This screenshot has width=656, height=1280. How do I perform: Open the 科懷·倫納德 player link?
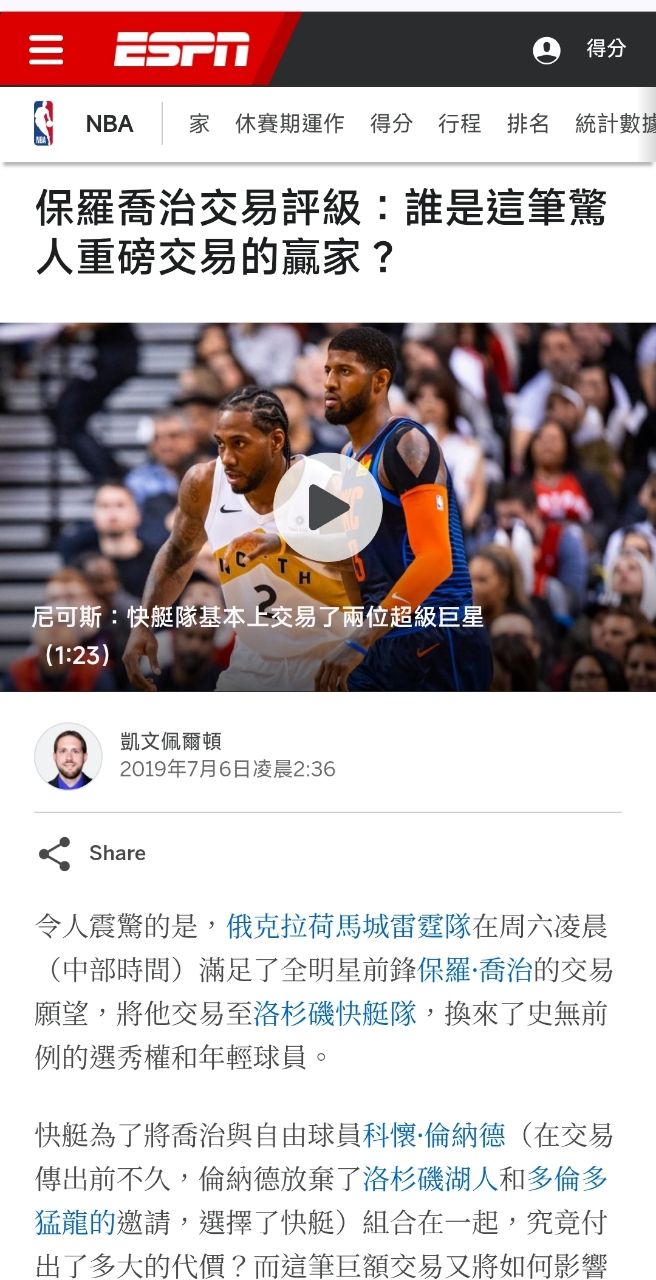(434, 1136)
